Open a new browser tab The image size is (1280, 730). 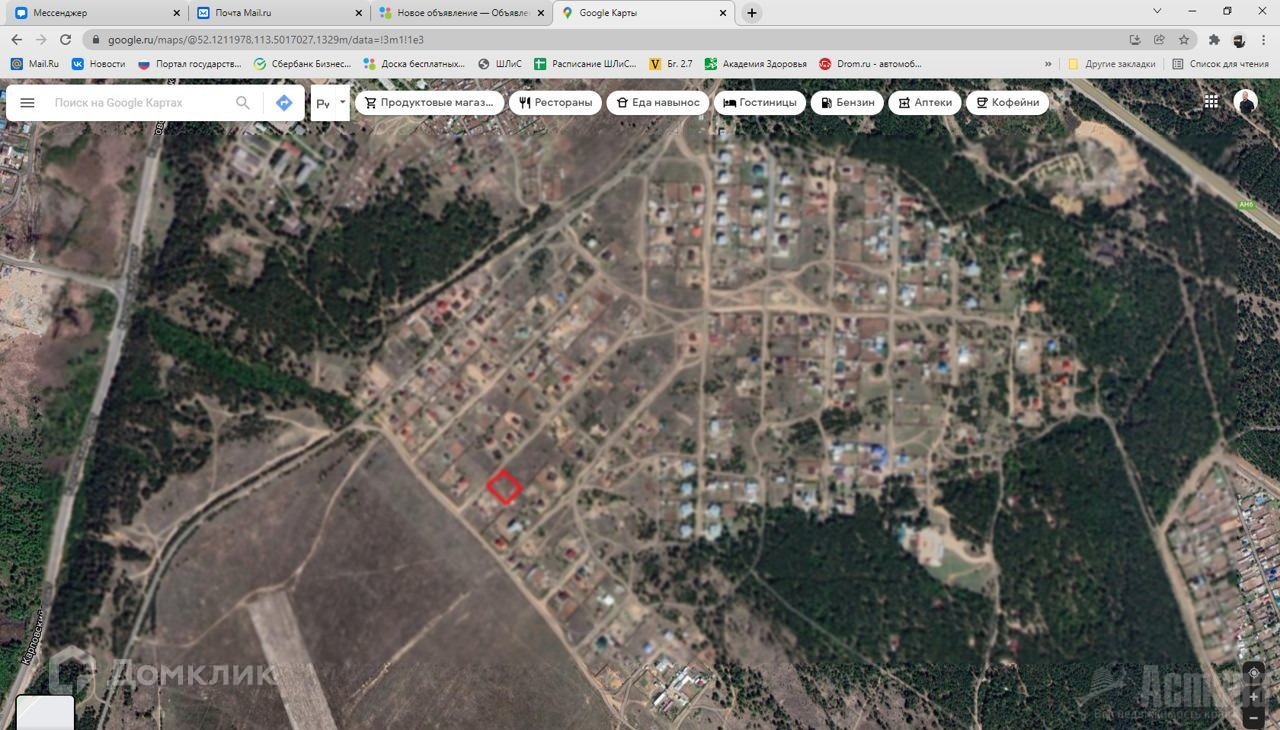click(x=752, y=13)
